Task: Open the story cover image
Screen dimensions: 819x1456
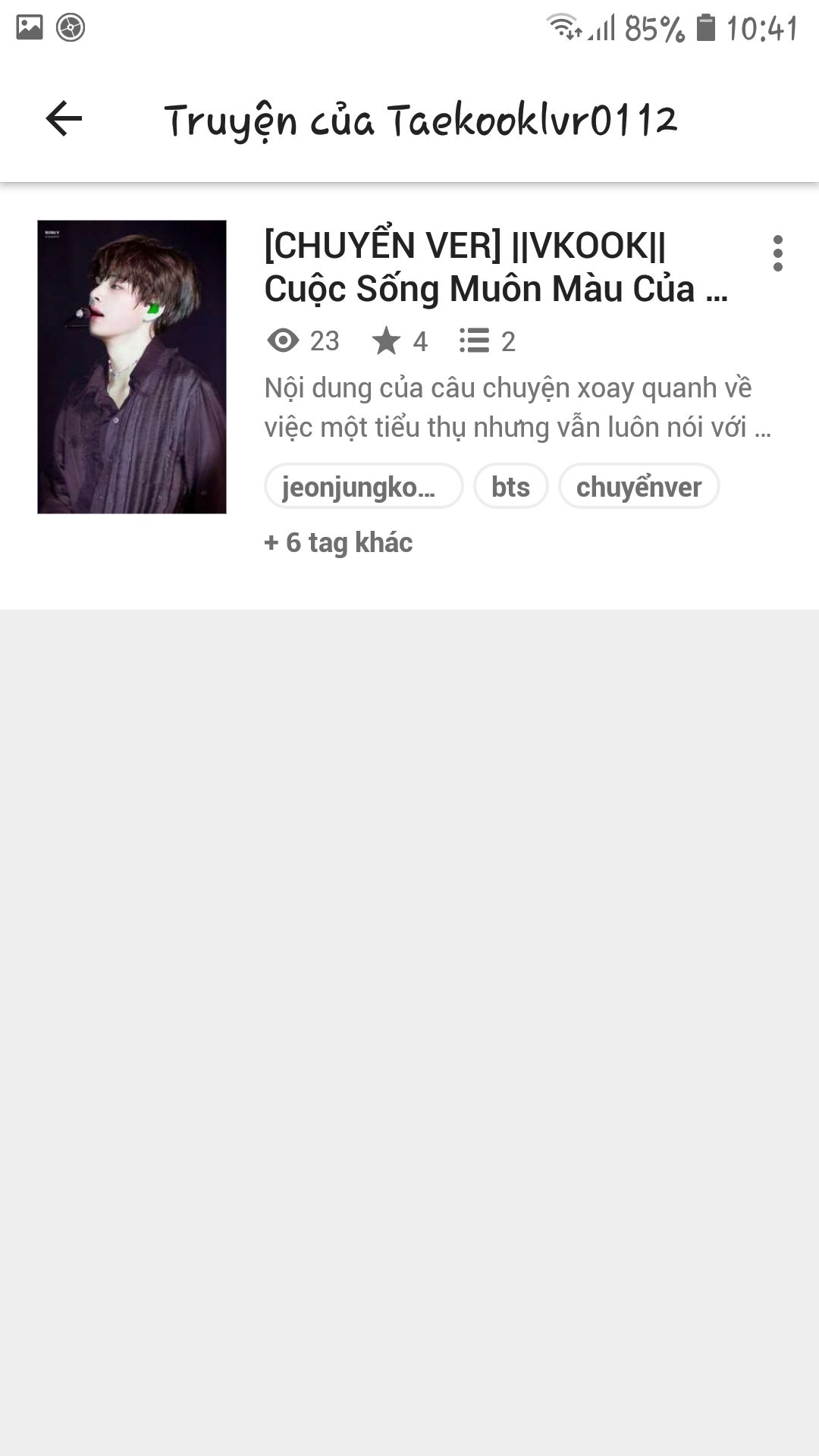Action: tap(132, 367)
